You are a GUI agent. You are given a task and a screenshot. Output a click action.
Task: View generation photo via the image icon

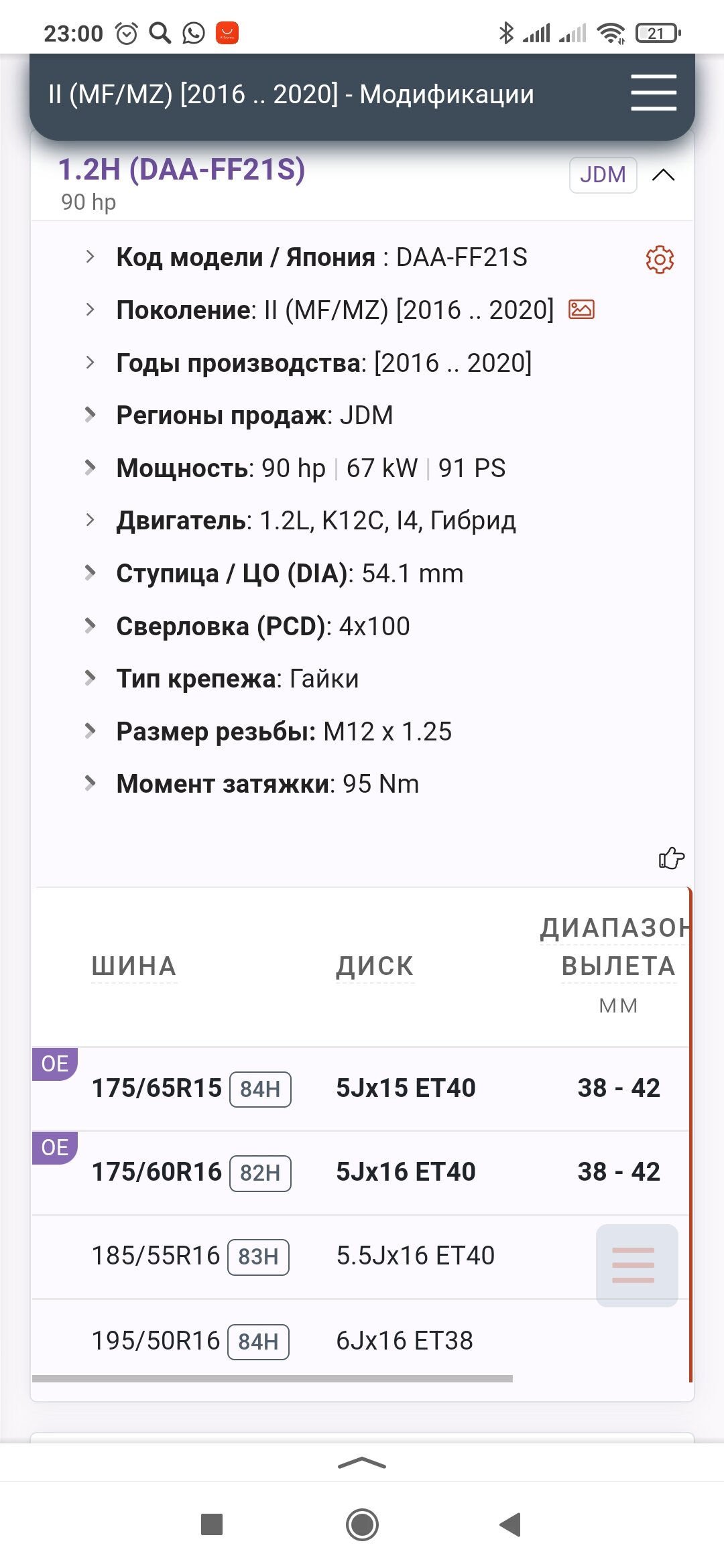coord(581,310)
